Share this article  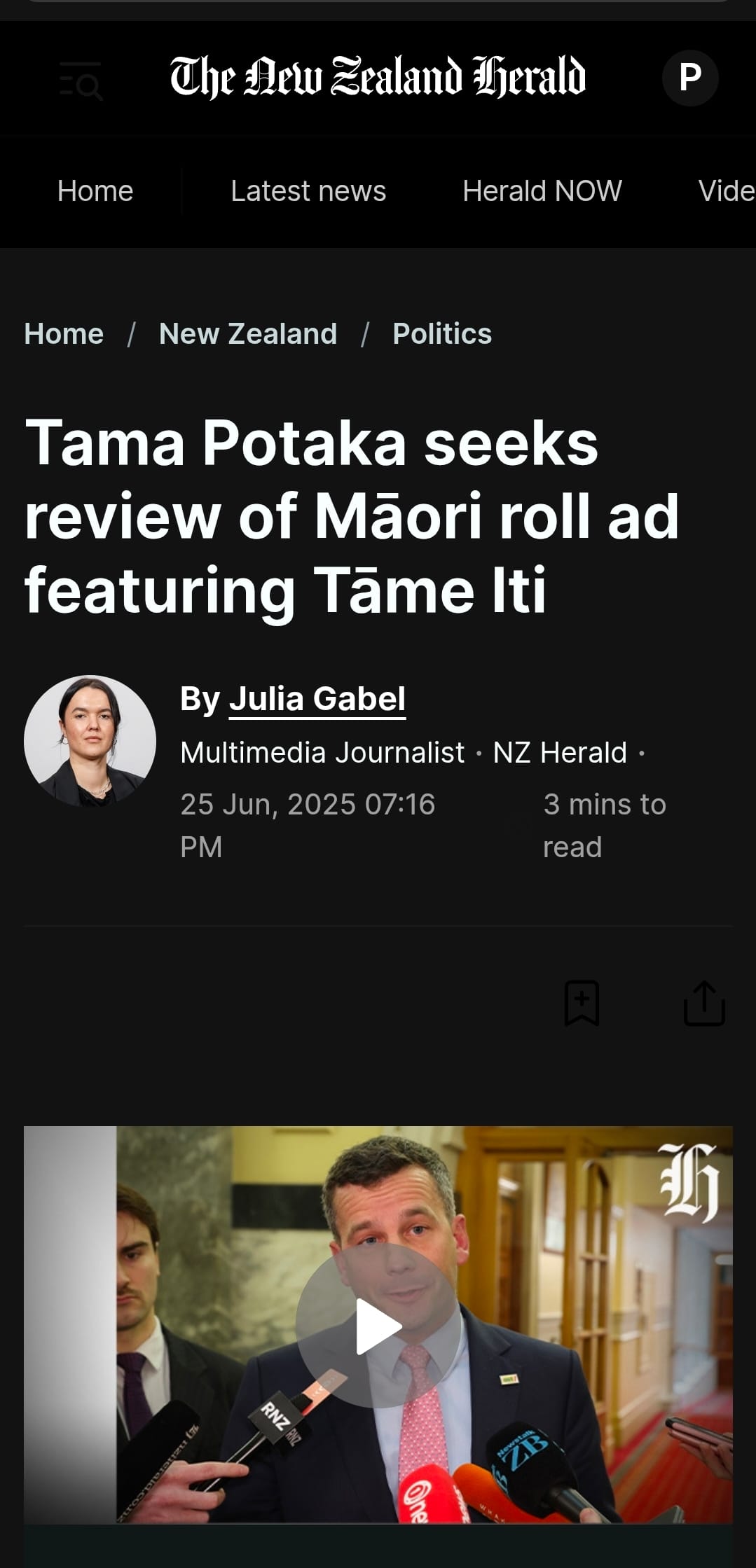[x=703, y=1003]
